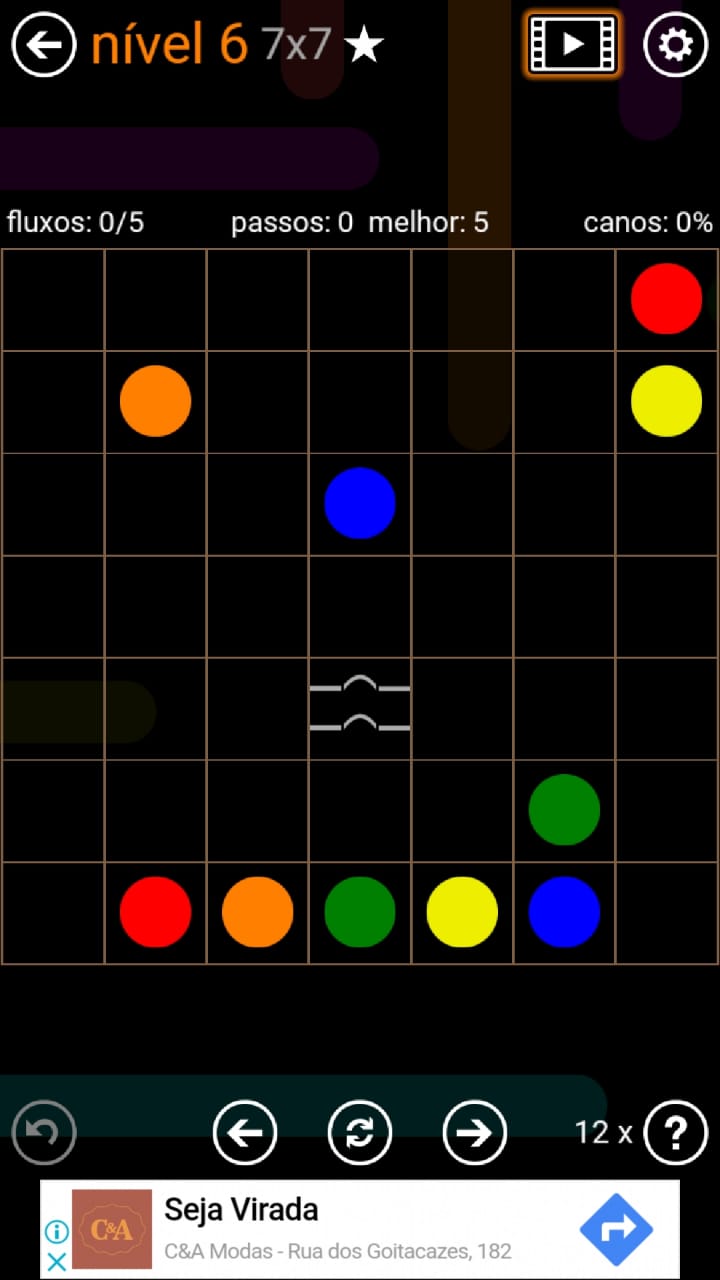Close the ad with the X icon
The width and height of the screenshot is (720, 1280).
pyautogui.click(x=57, y=1261)
